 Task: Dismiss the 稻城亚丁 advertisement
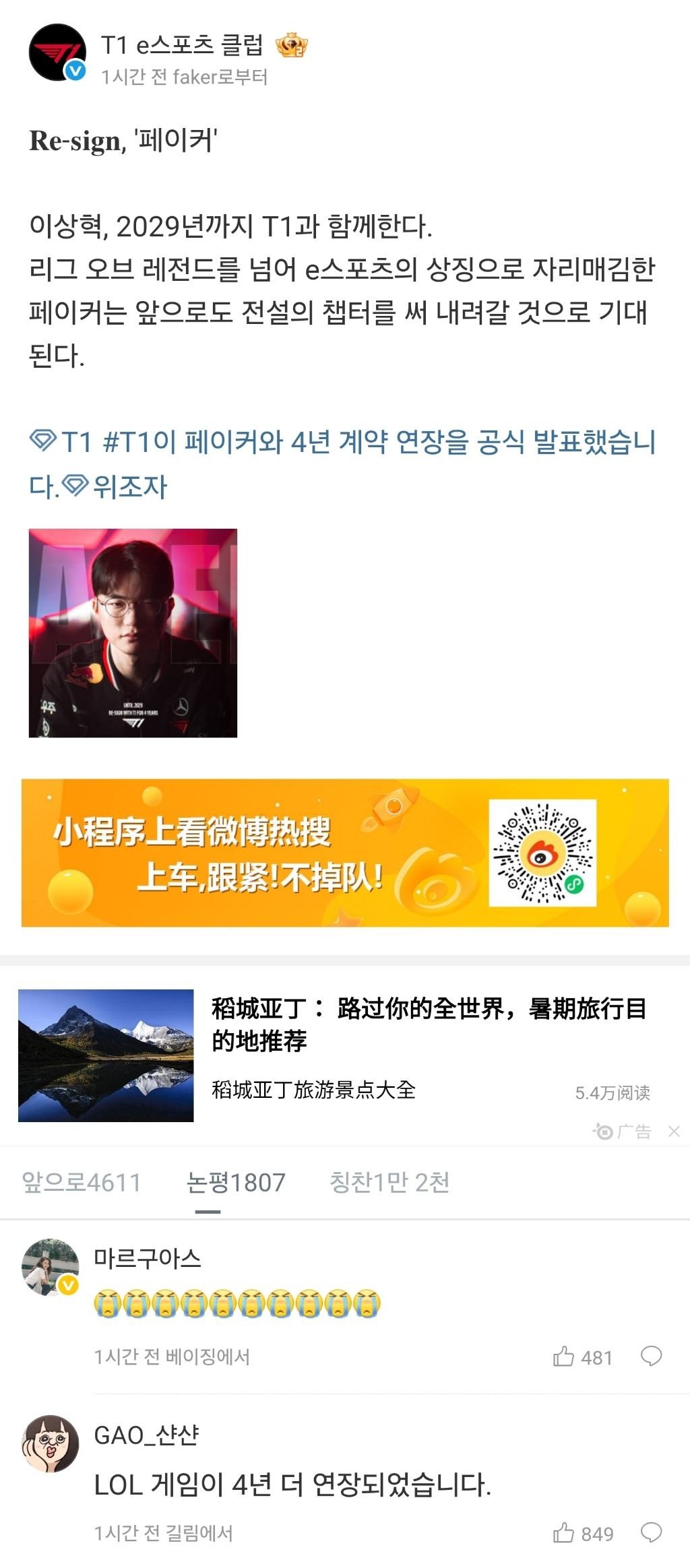click(x=674, y=1132)
